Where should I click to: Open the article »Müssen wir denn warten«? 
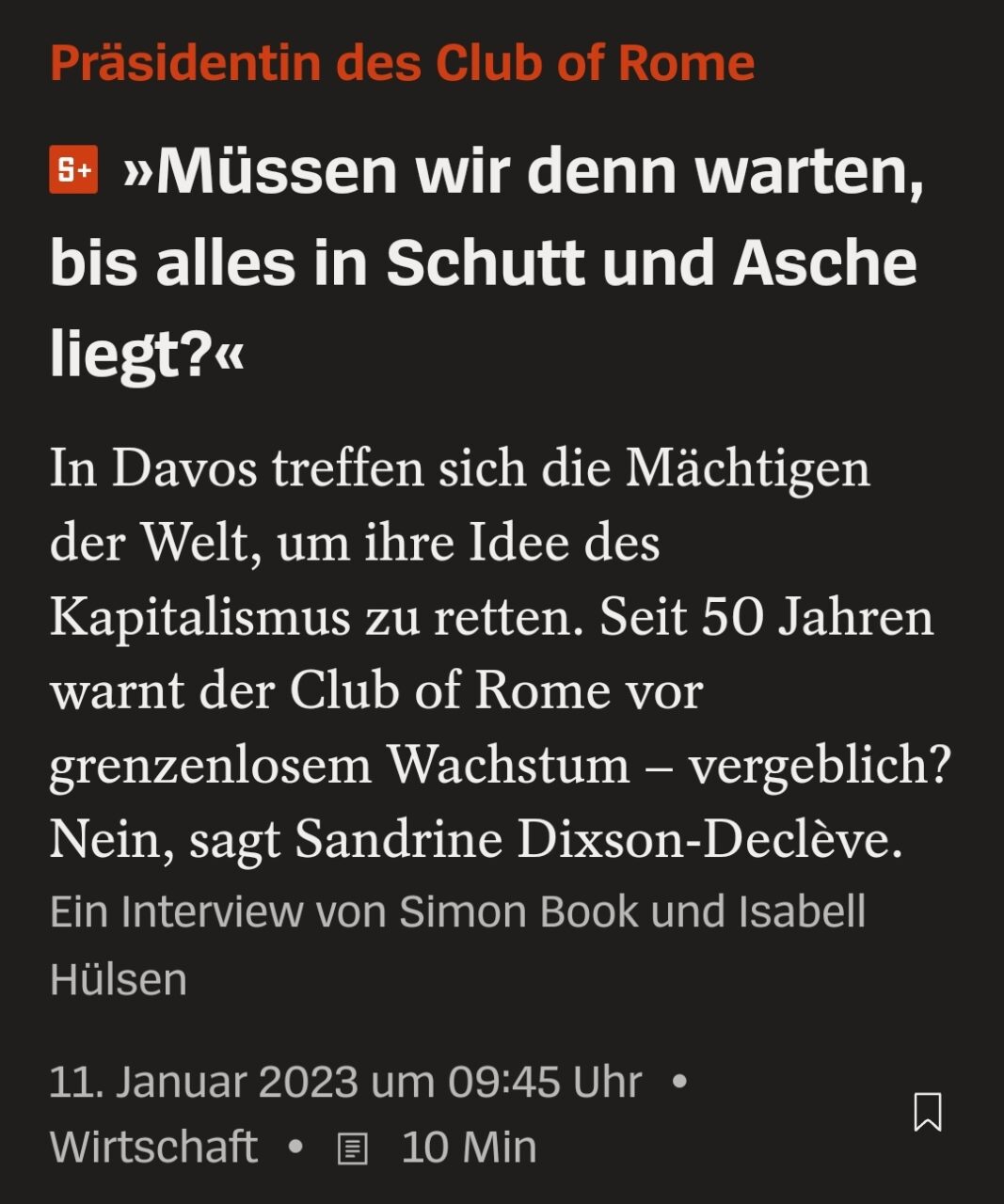click(486, 262)
